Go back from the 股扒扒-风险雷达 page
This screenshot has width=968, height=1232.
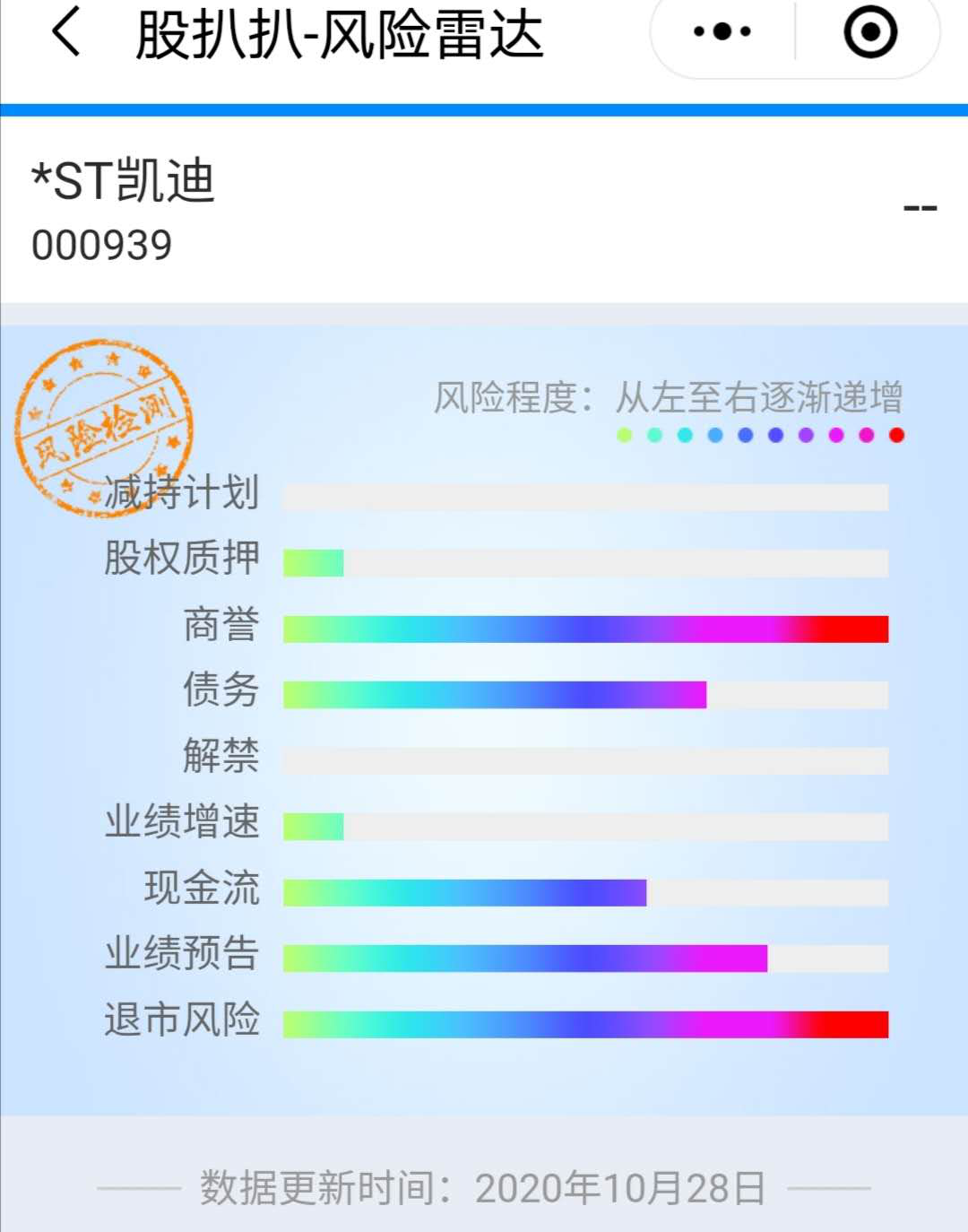coord(67,32)
